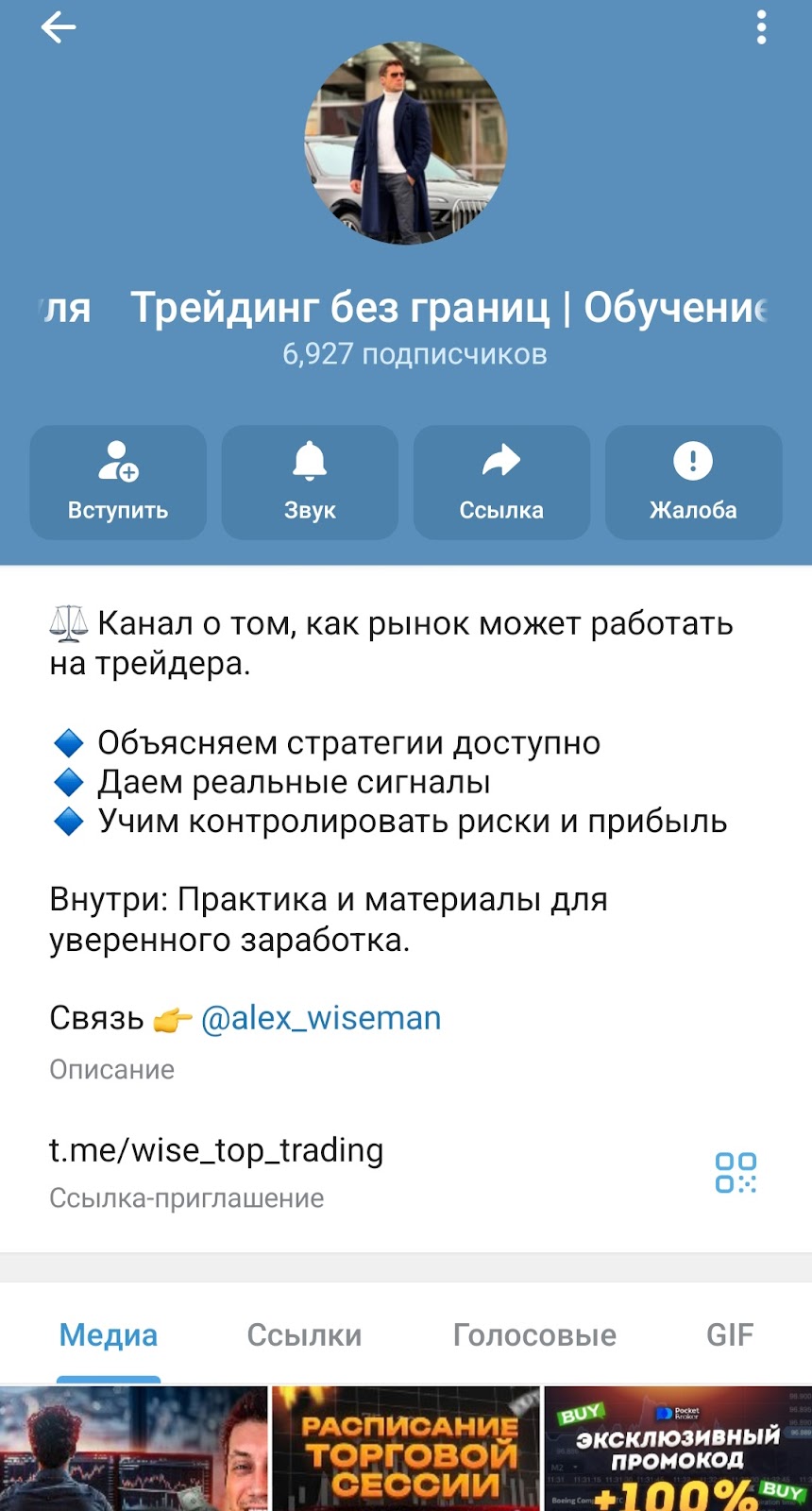Viewport: 812px width, 1511px height.
Task: Tap the back arrow to return
Action: (x=59, y=26)
